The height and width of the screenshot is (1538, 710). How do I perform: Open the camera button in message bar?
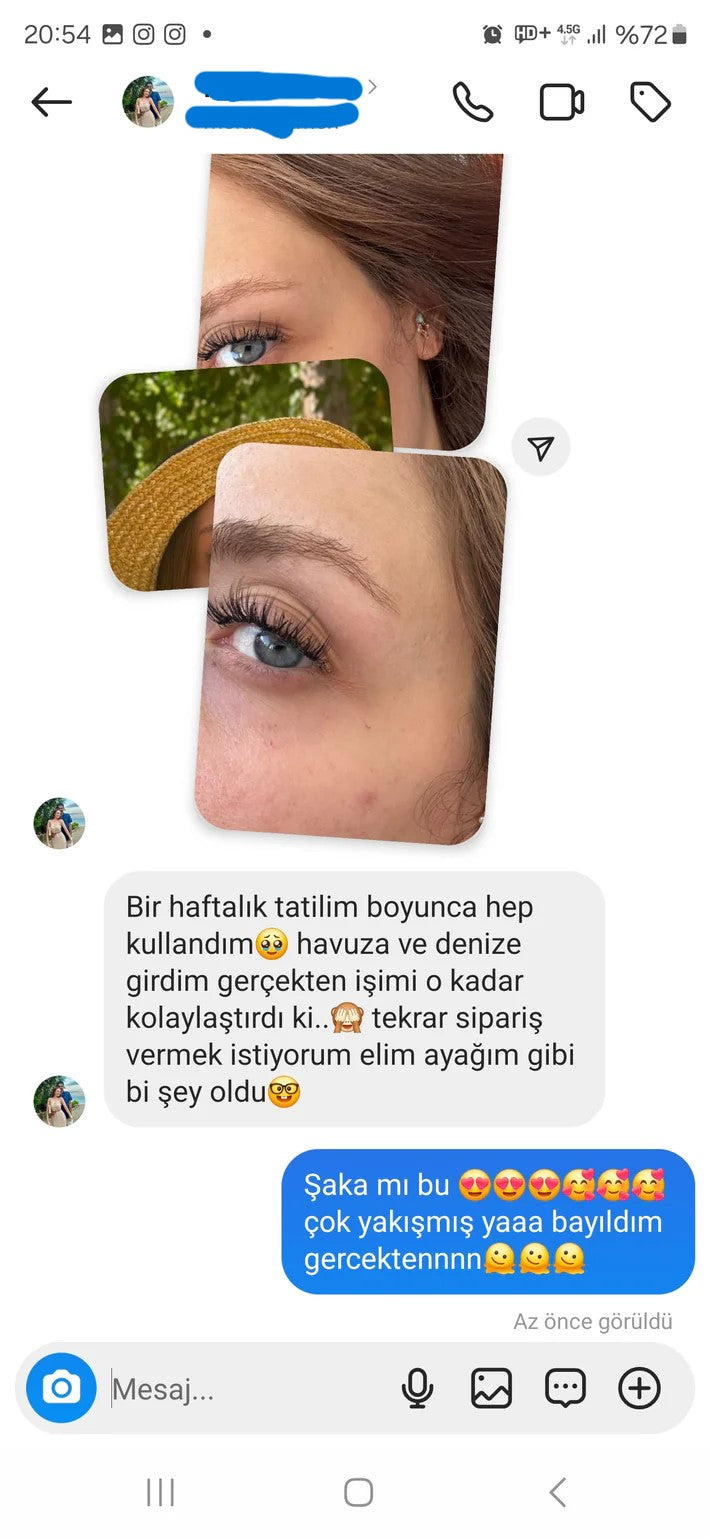[61, 1387]
